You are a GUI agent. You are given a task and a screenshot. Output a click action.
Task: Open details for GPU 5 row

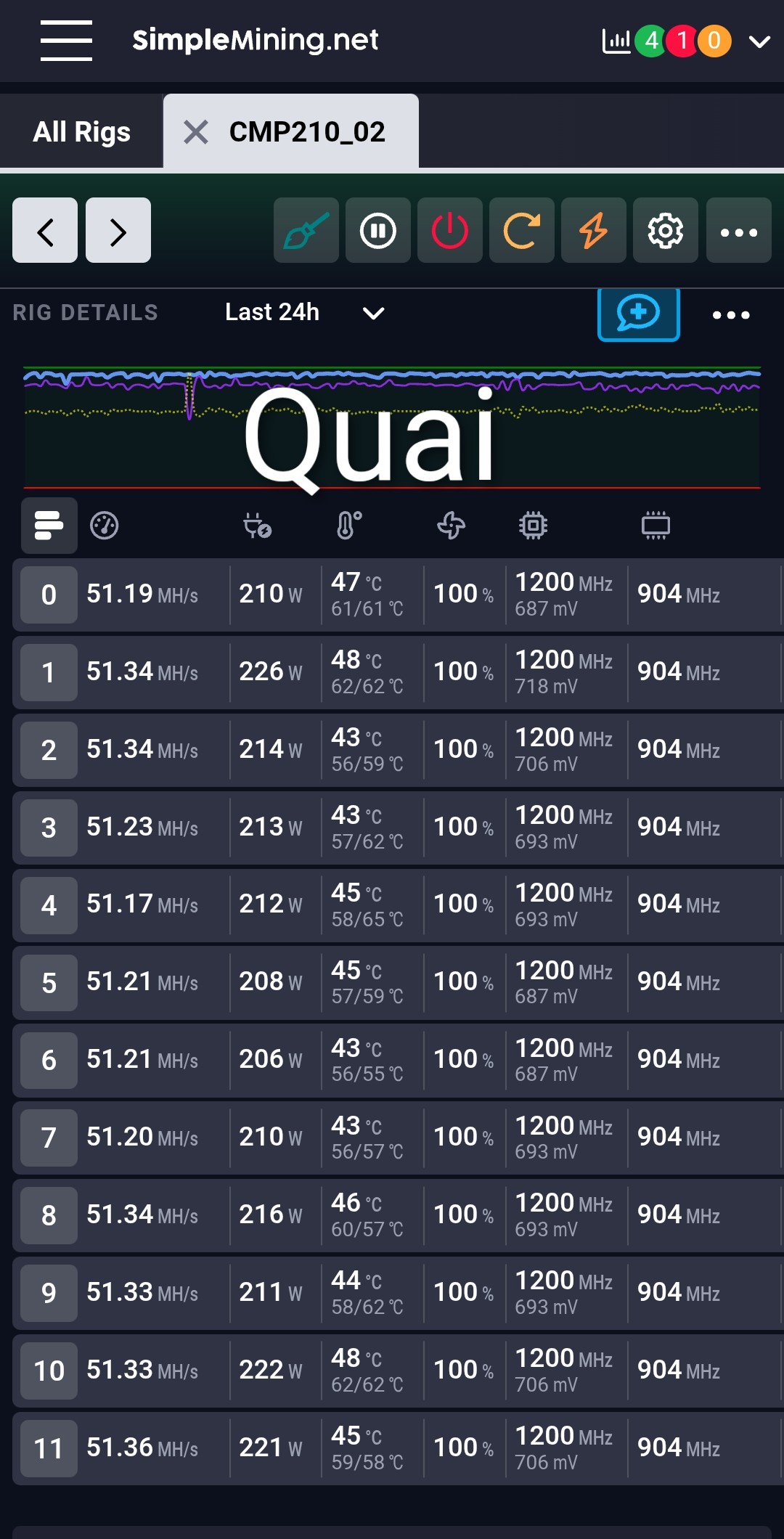coord(49,982)
